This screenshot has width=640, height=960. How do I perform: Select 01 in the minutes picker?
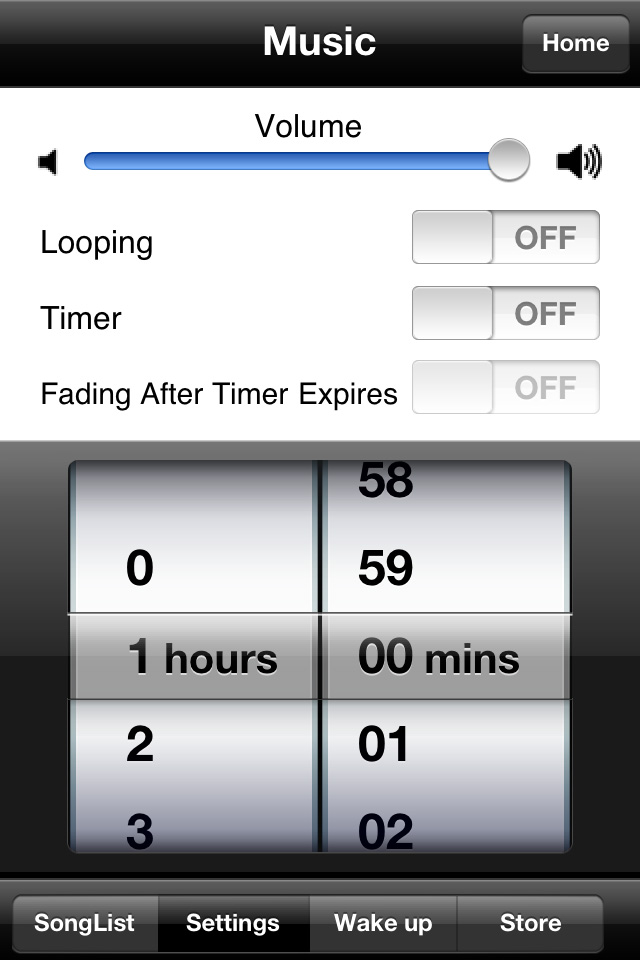pos(385,745)
